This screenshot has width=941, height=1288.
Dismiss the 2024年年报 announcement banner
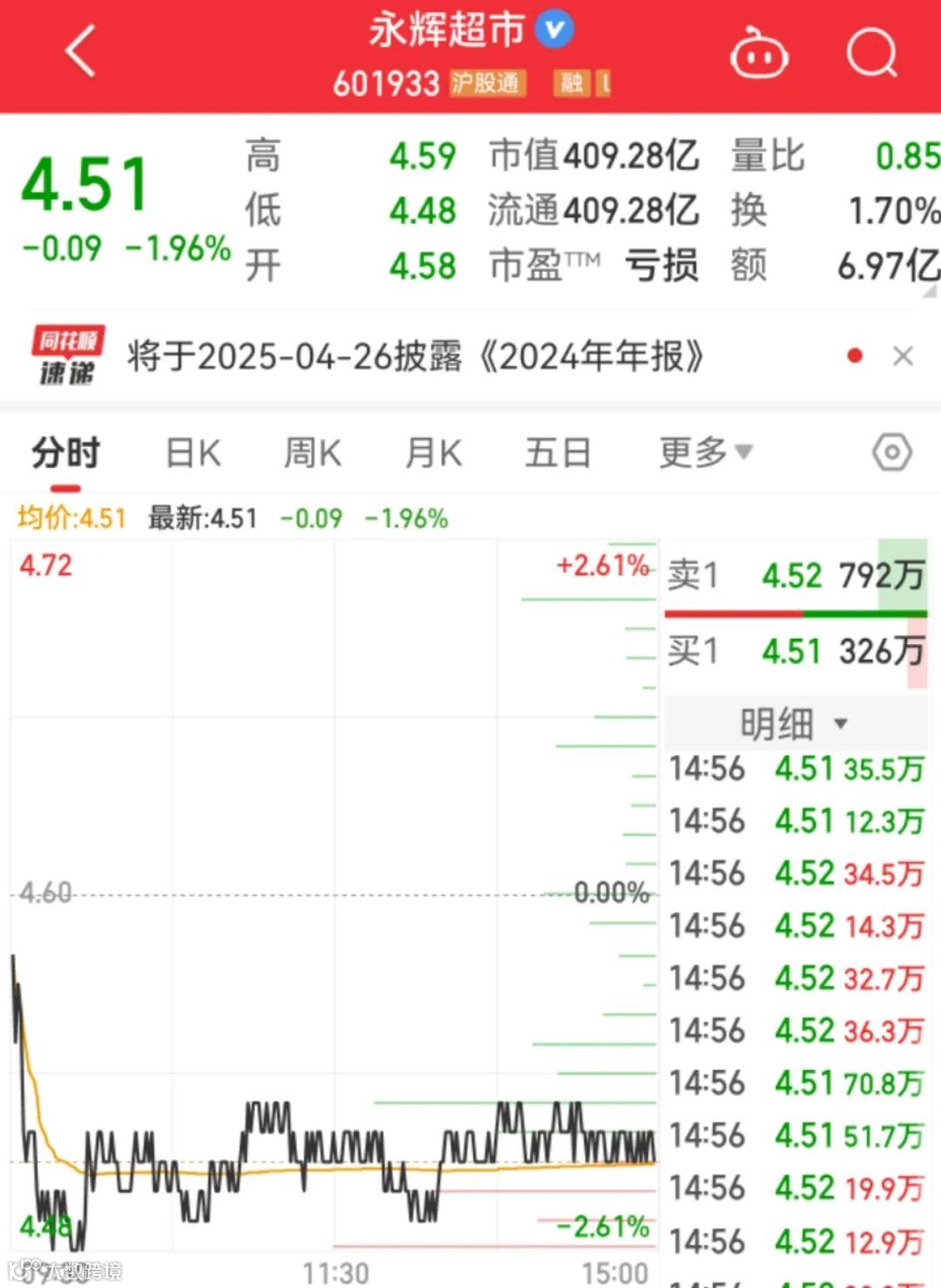pos(903,356)
